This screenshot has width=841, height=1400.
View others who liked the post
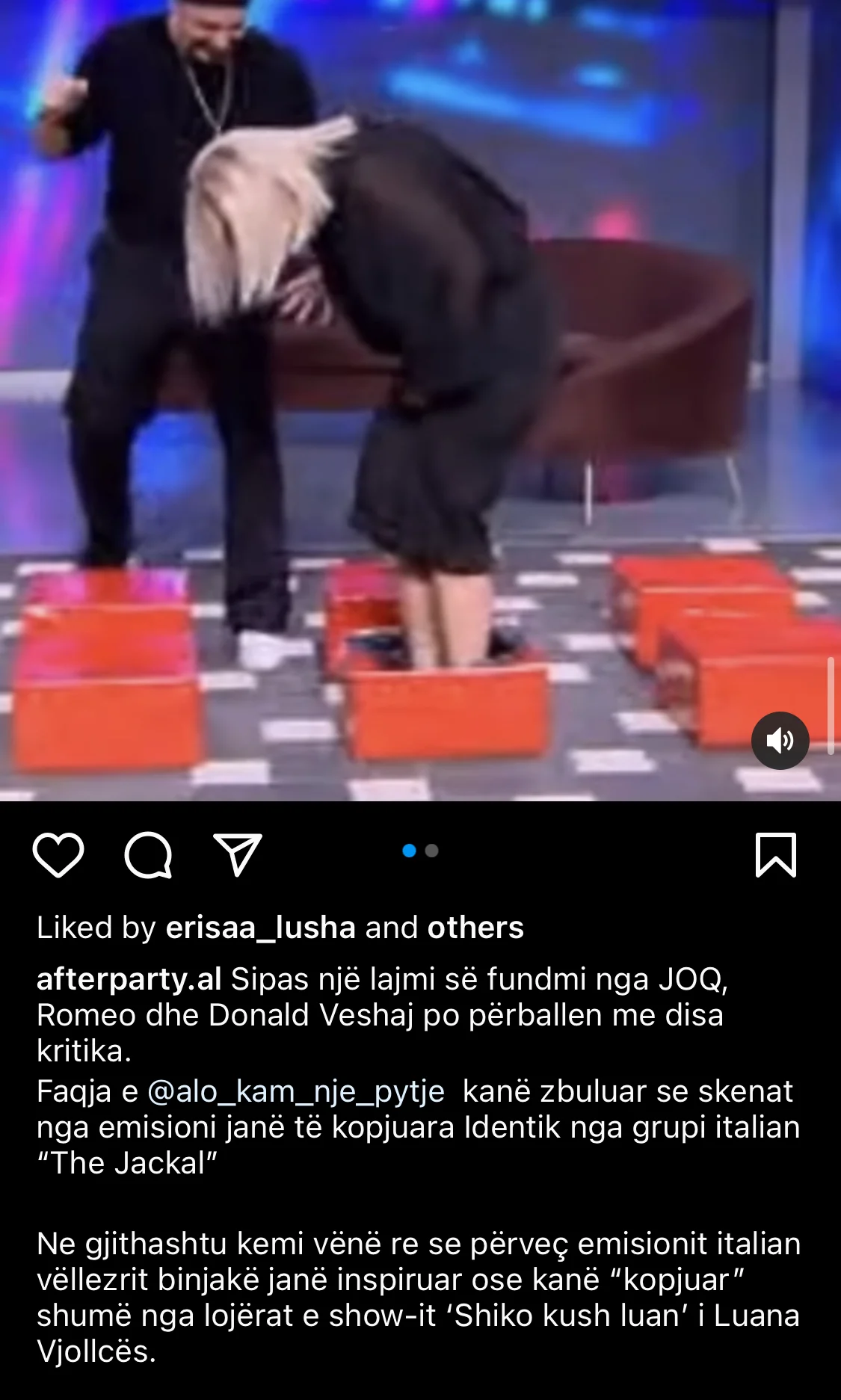click(475, 928)
